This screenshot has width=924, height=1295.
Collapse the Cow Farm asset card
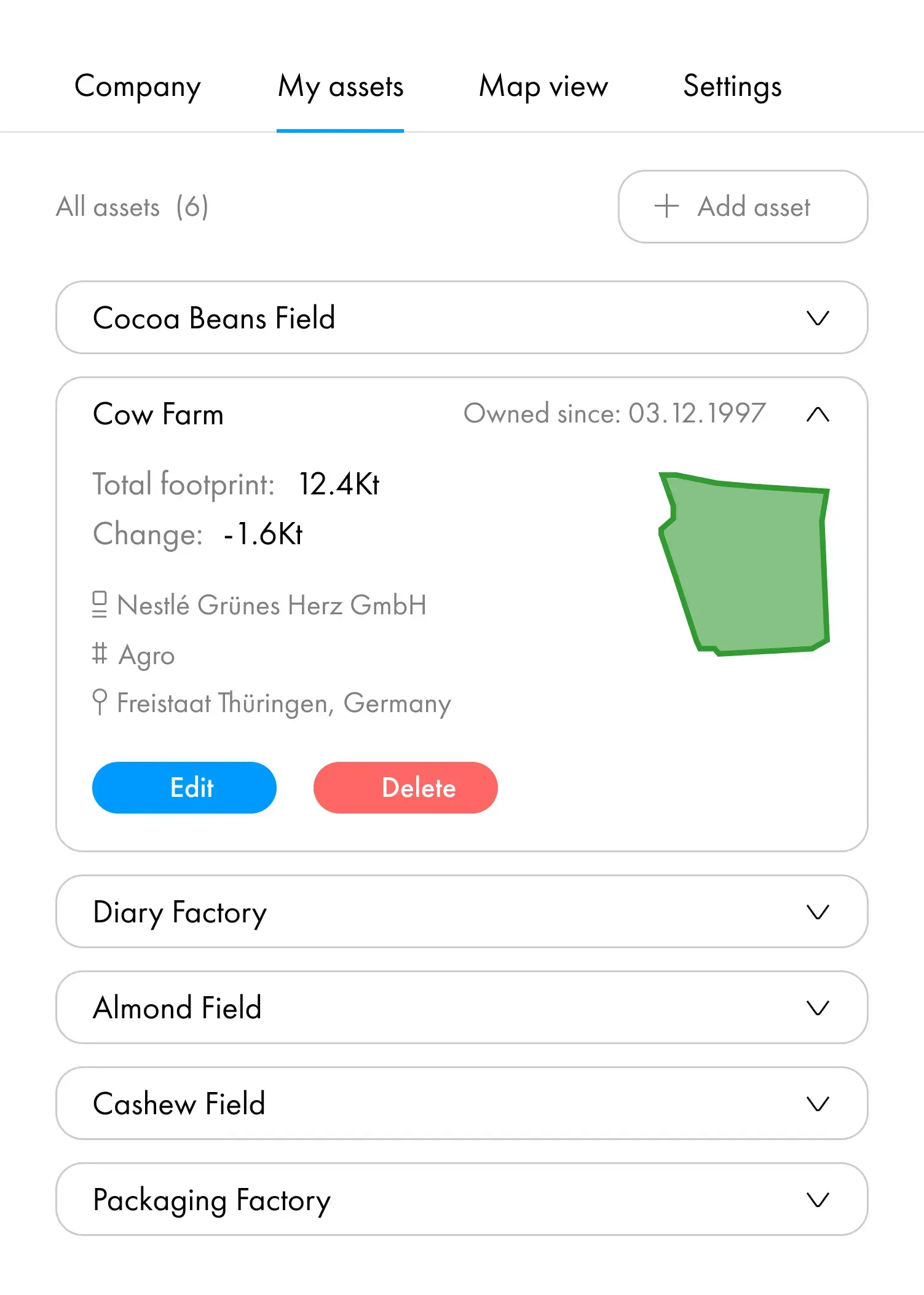817,414
